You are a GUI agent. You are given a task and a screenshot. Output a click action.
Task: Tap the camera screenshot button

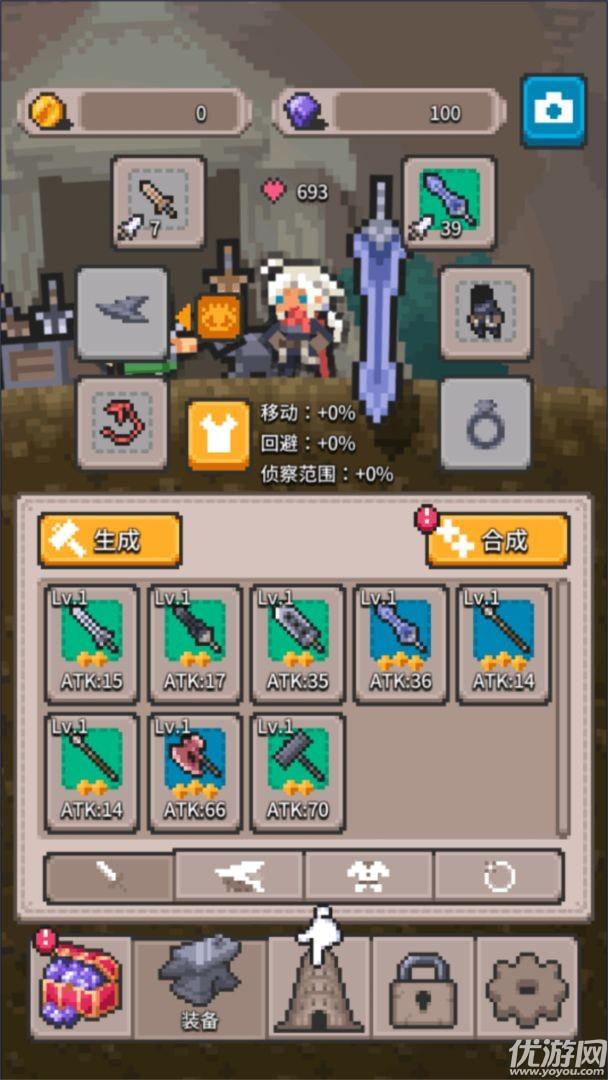(553, 111)
